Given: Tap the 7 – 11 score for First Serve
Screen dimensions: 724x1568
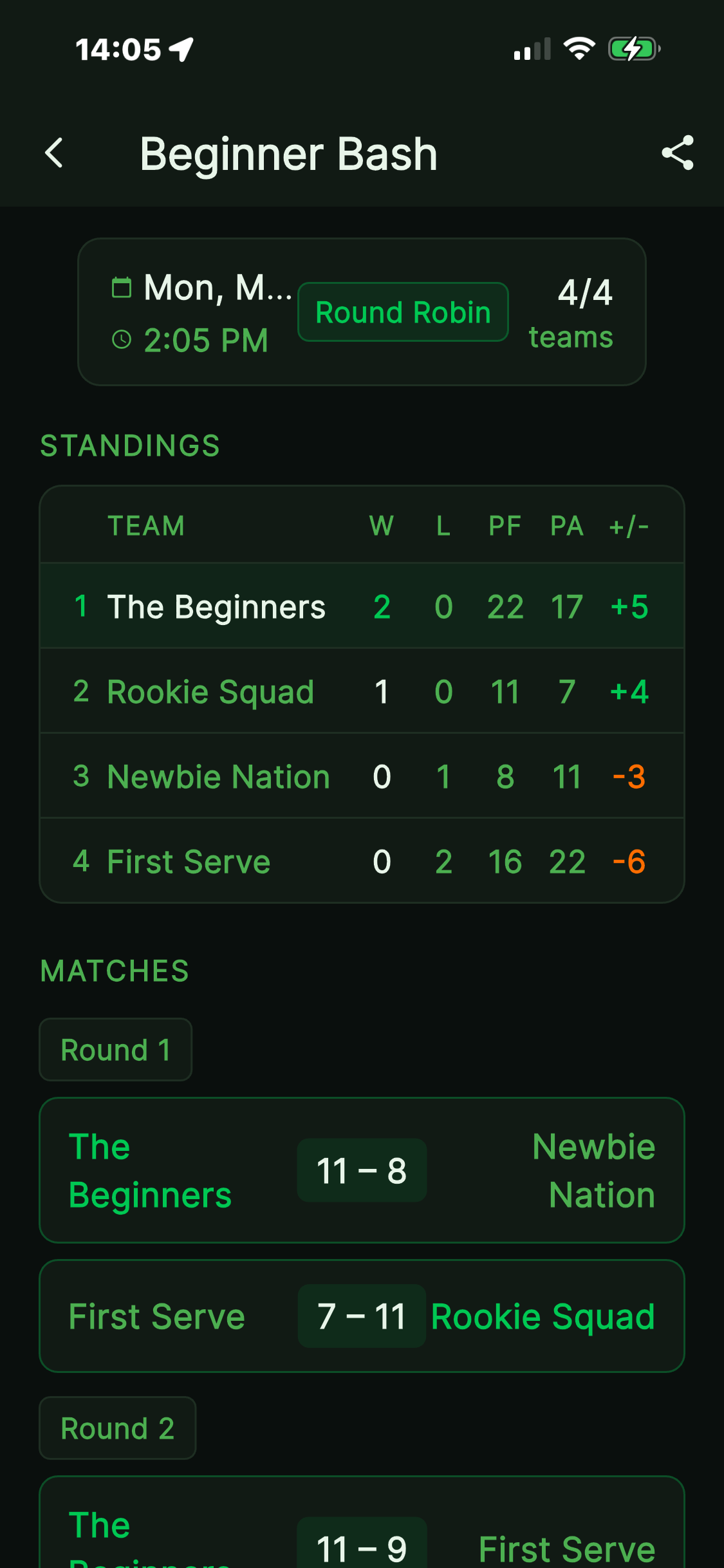Looking at the screenshot, I should coord(362,1316).
